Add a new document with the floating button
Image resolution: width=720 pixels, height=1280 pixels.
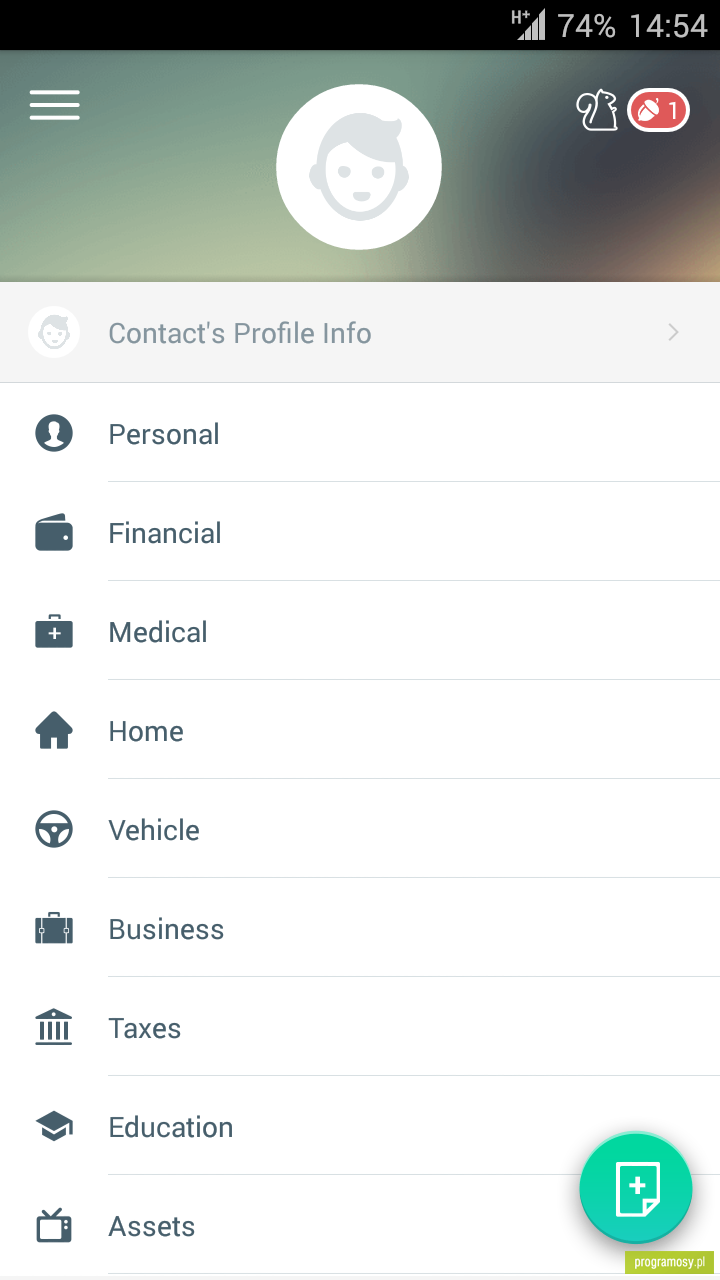point(636,1189)
